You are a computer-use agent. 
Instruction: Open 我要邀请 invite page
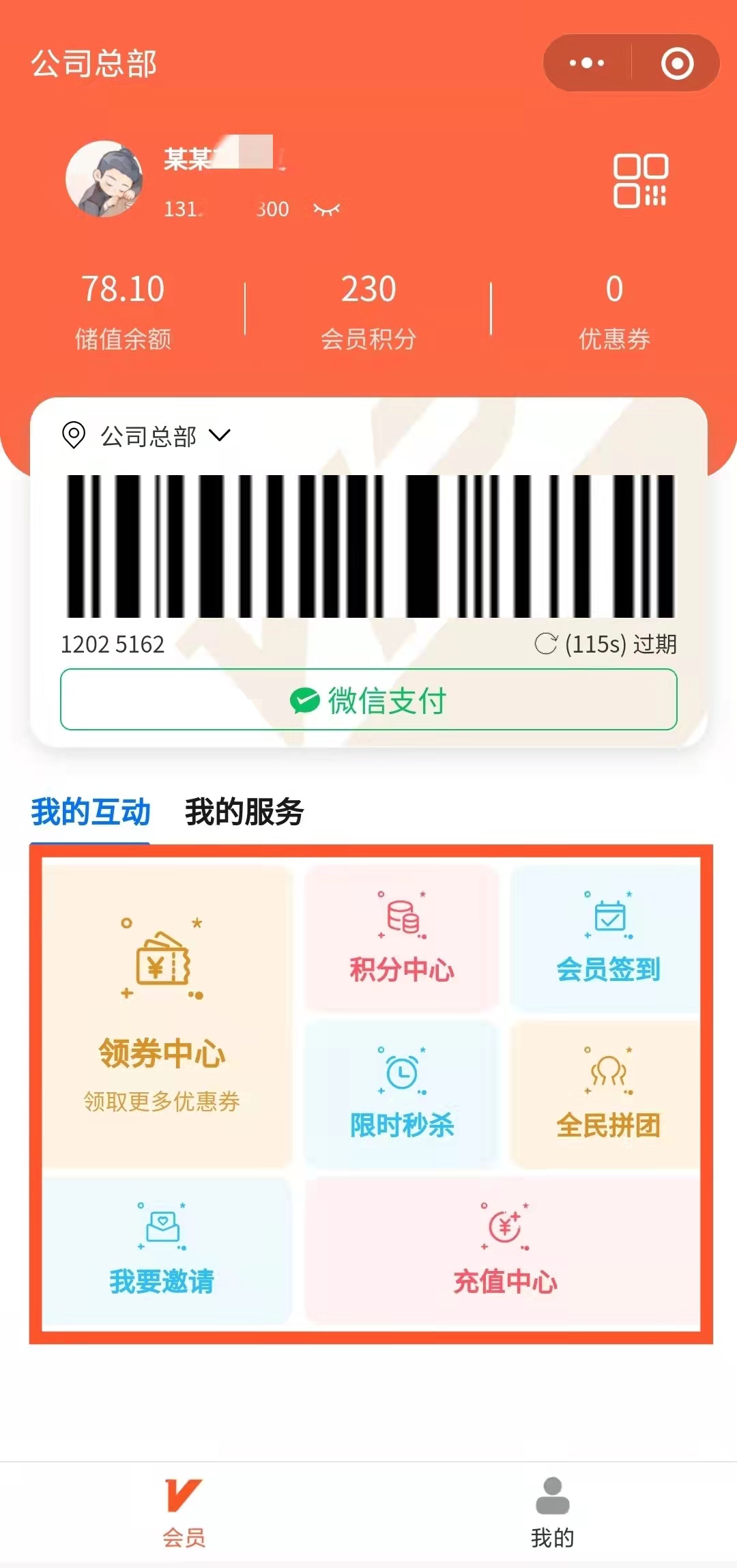click(162, 1251)
